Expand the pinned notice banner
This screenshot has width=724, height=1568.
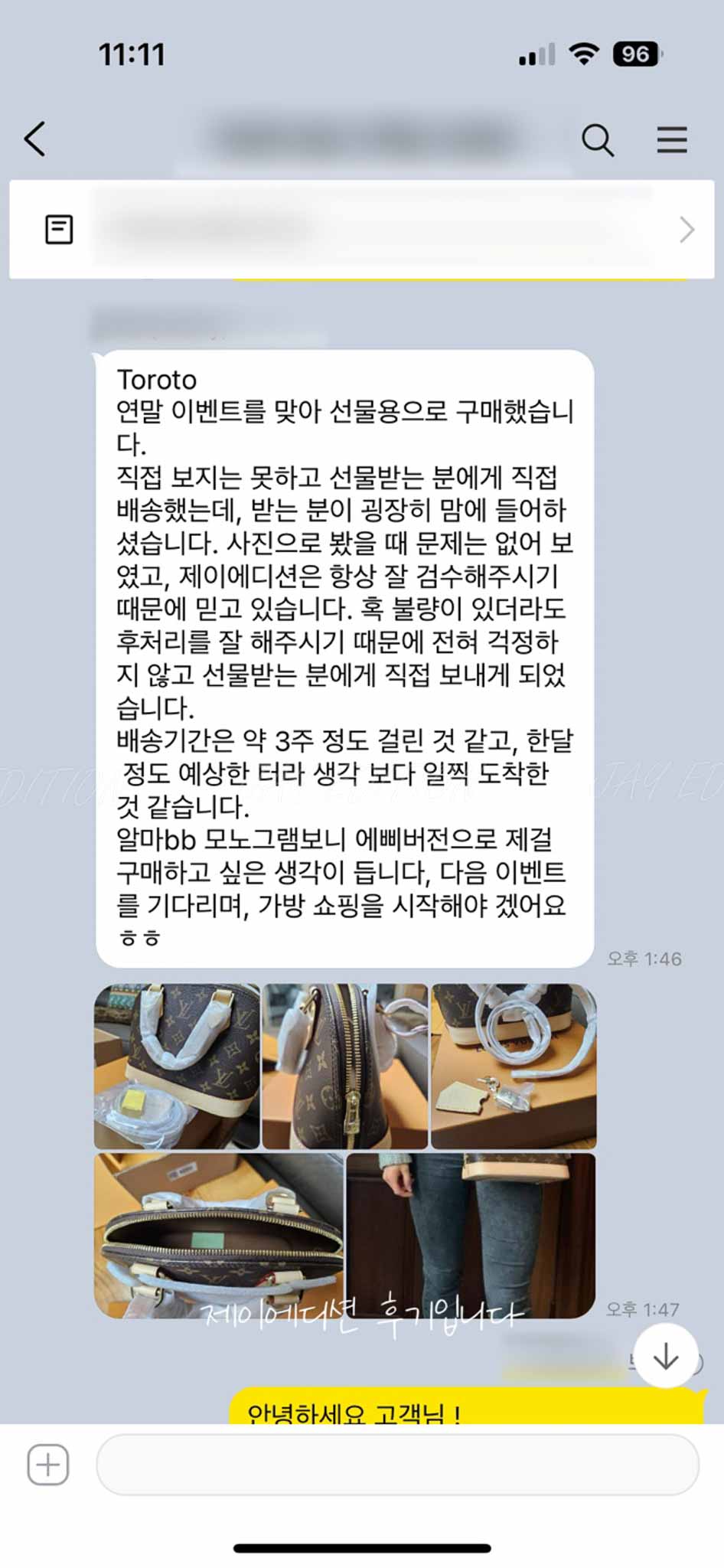[686, 230]
